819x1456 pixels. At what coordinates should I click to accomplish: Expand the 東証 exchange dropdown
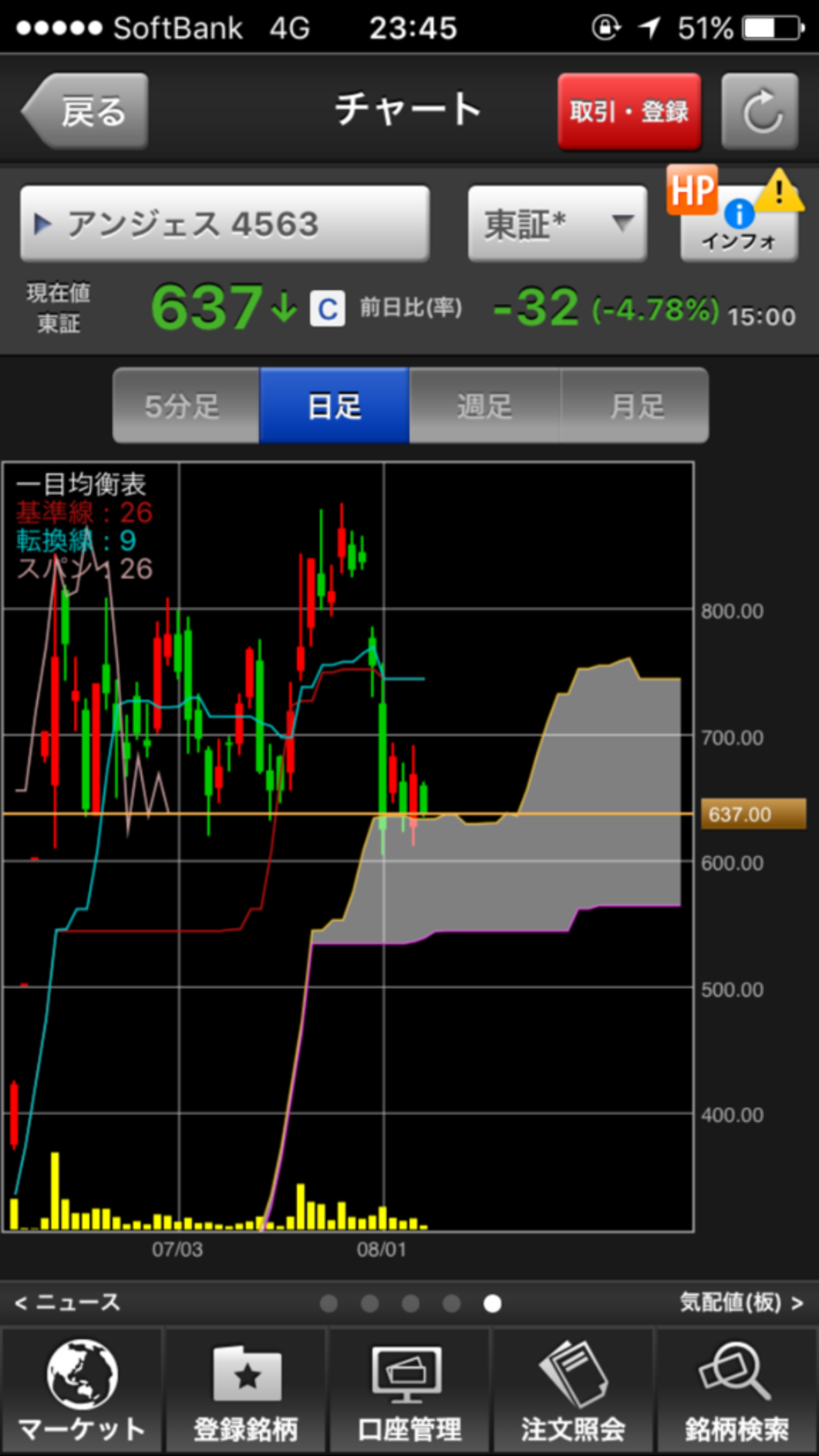pos(557,224)
